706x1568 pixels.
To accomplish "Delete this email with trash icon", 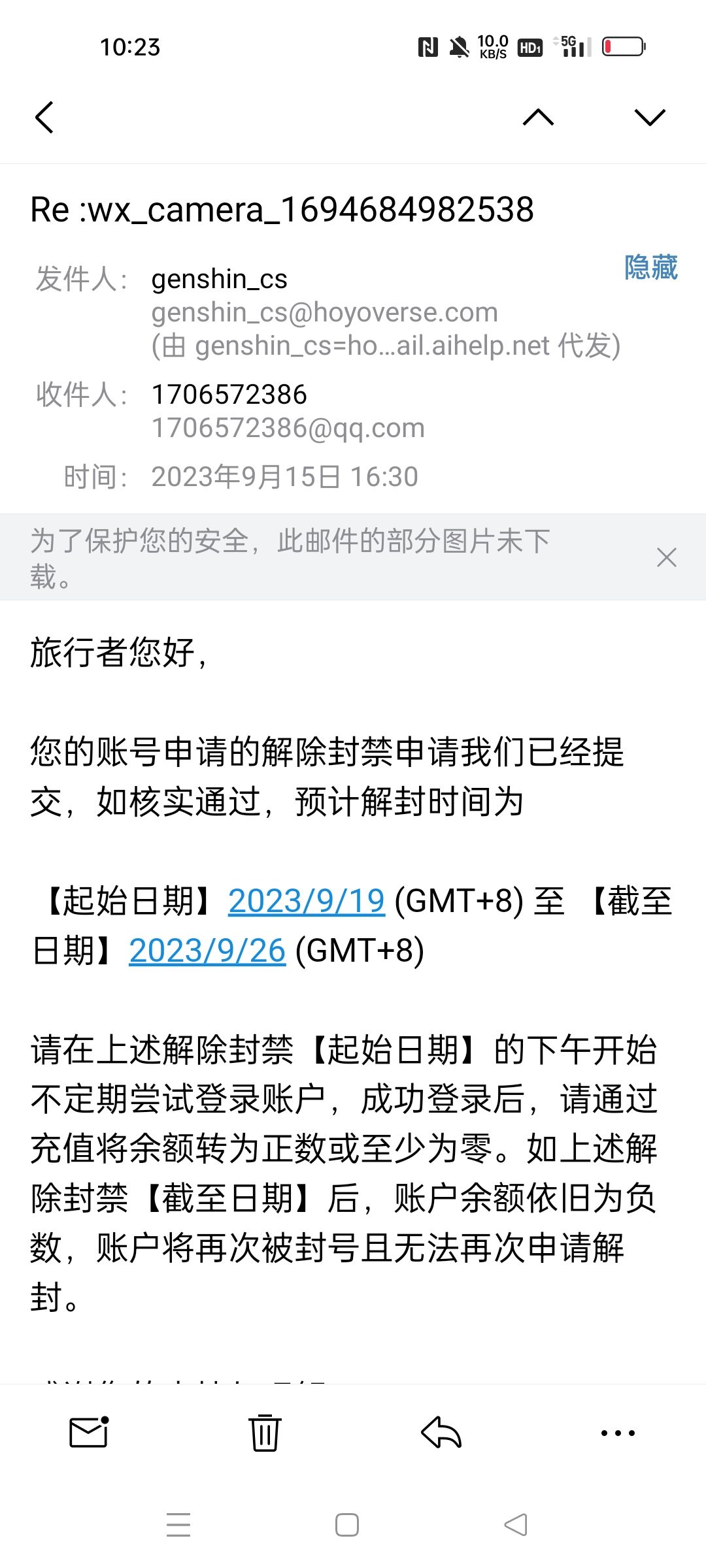I will (265, 1433).
